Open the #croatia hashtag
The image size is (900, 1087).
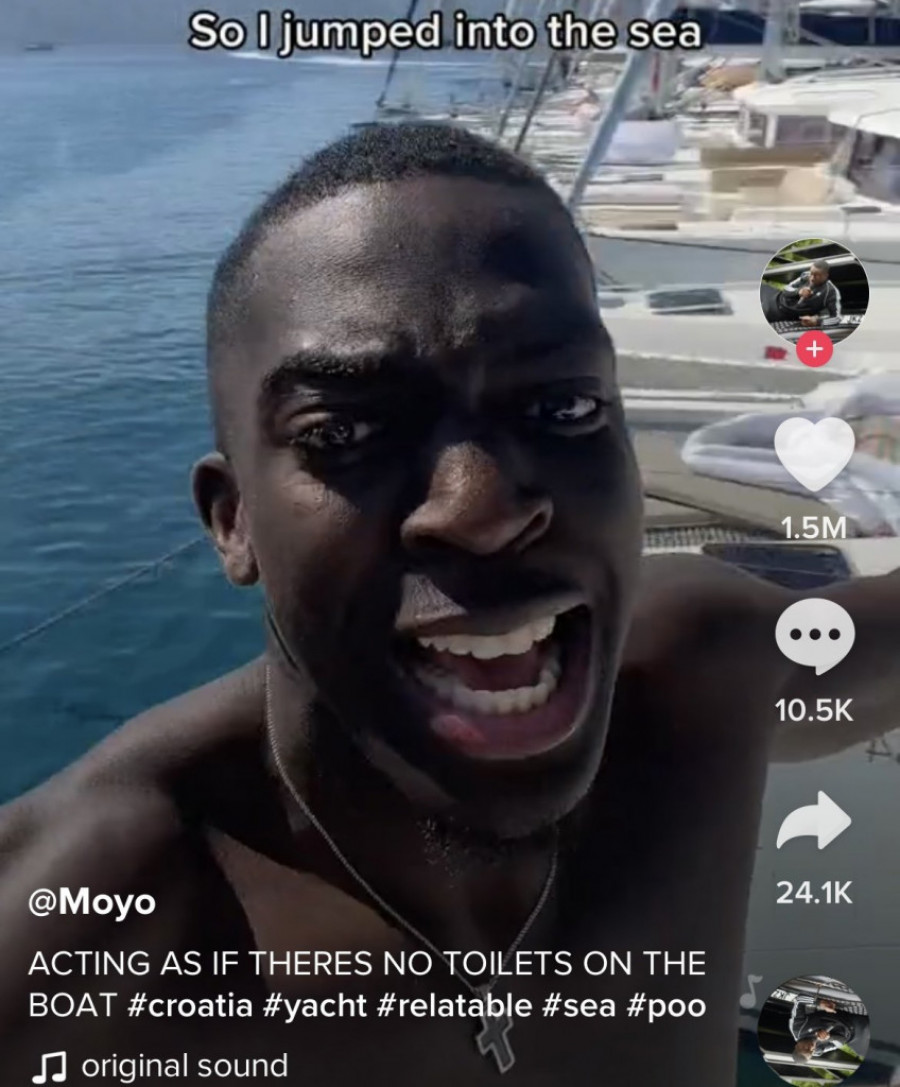(x=190, y=1005)
